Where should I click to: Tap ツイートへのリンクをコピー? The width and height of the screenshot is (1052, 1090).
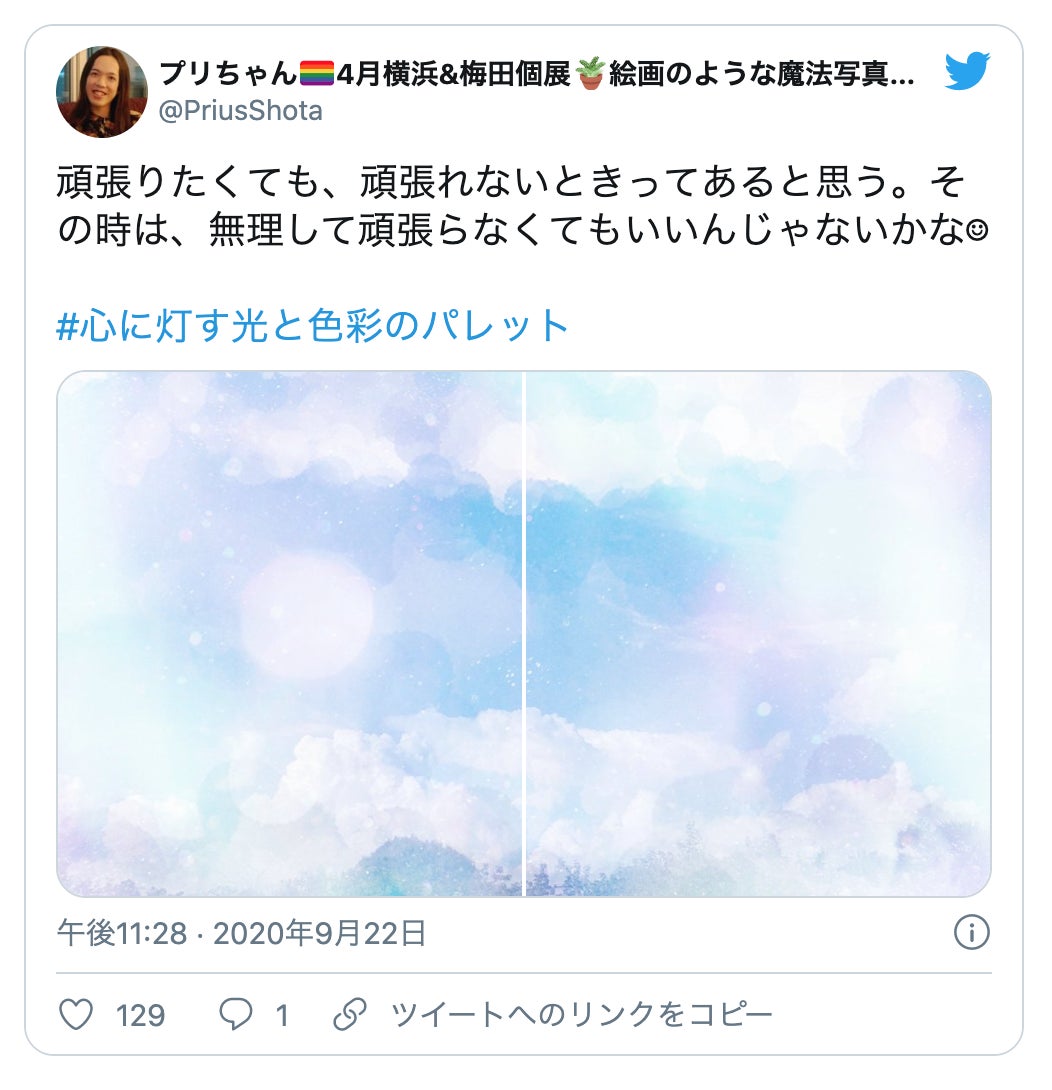[581, 1016]
